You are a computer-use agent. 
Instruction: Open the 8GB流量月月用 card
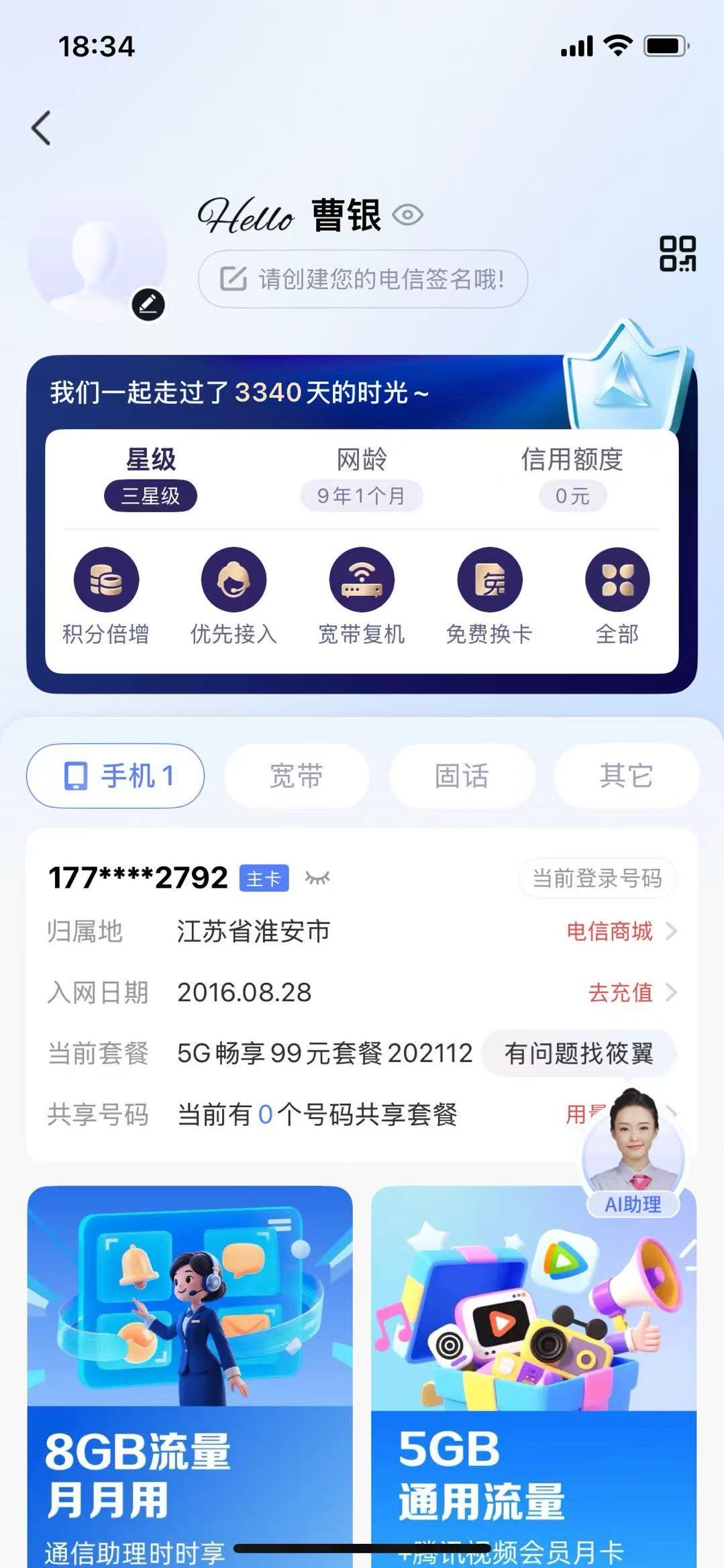tap(190, 1375)
